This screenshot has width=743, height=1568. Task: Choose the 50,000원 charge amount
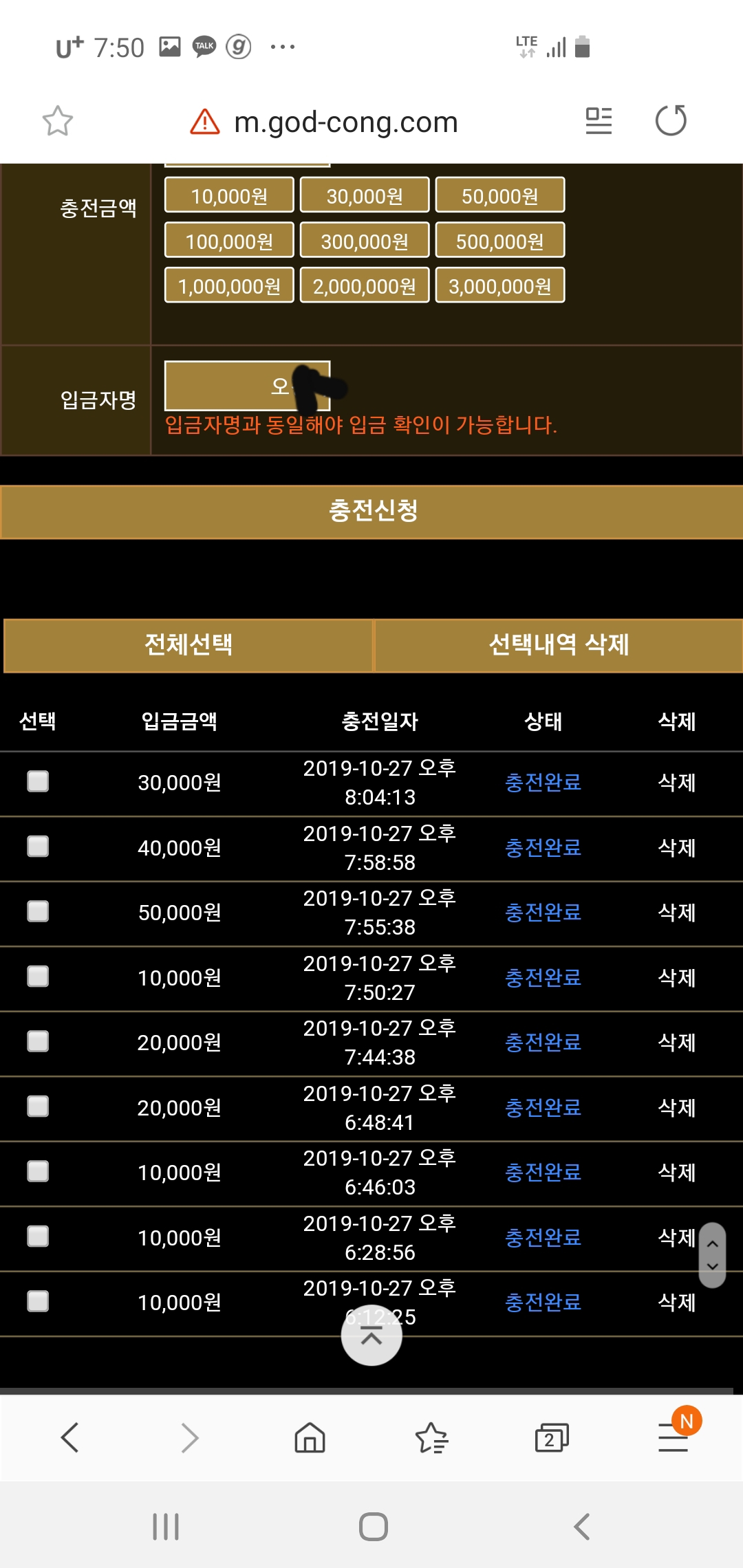[x=499, y=196]
